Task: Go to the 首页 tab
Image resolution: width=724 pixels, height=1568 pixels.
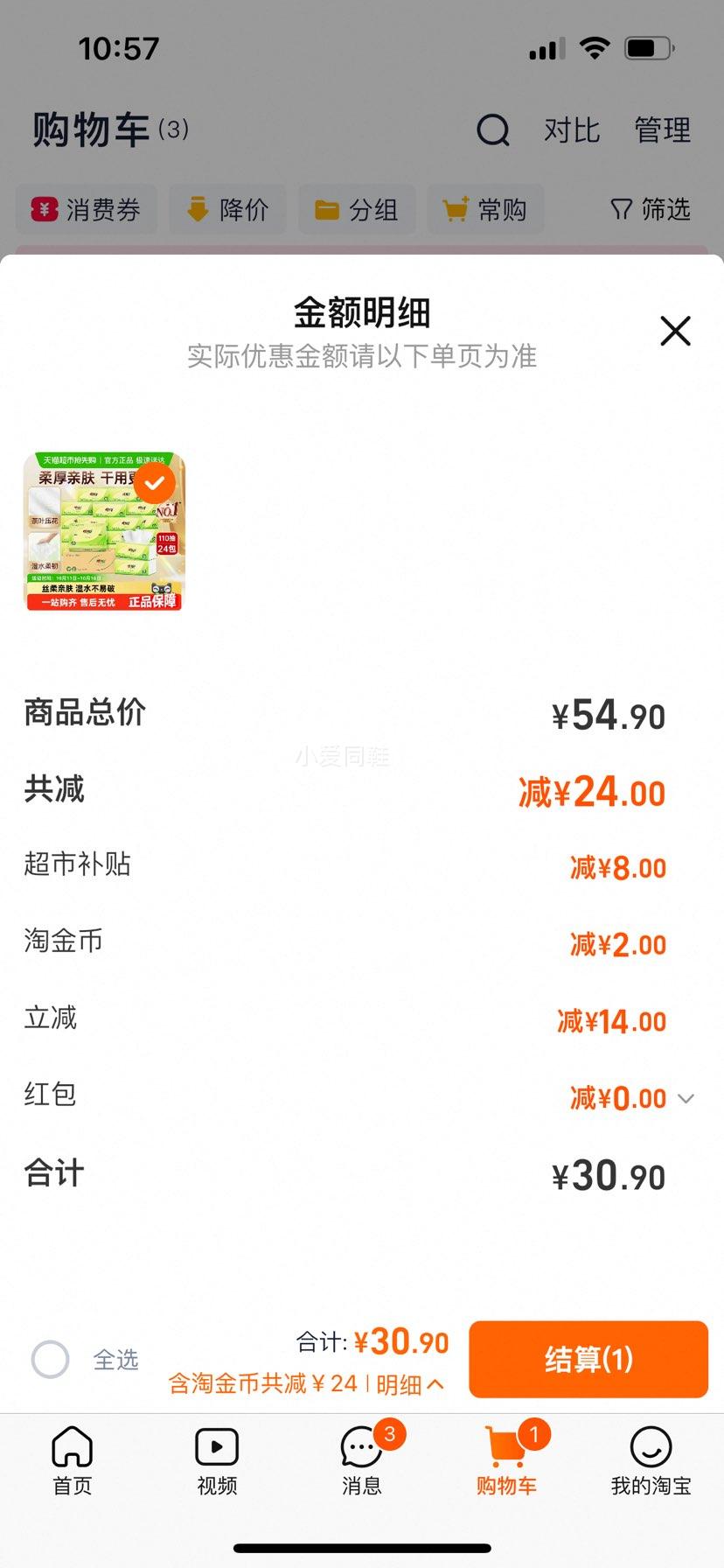Action: point(73,1460)
